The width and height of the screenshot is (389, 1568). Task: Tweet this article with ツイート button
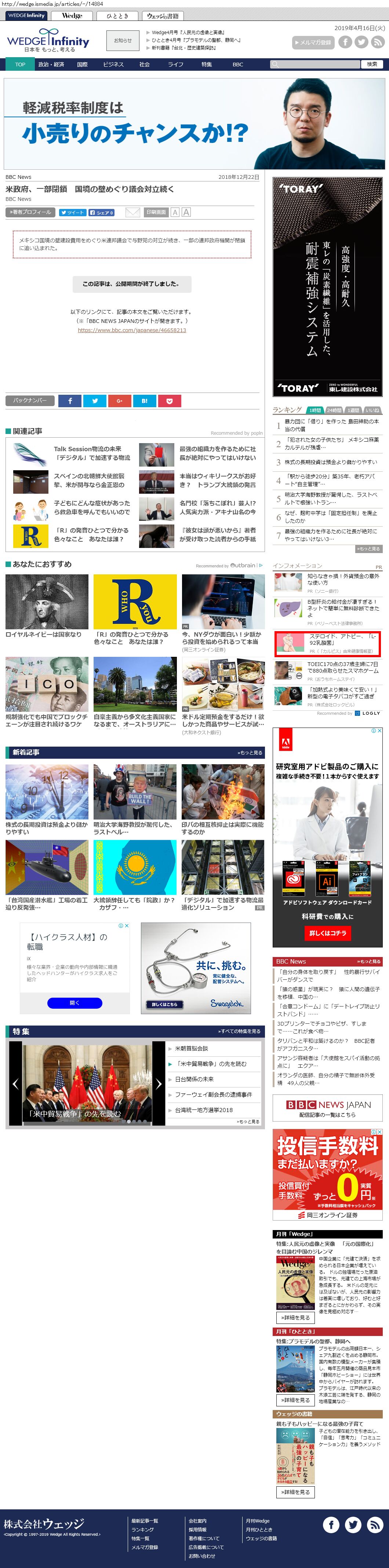coord(73,213)
